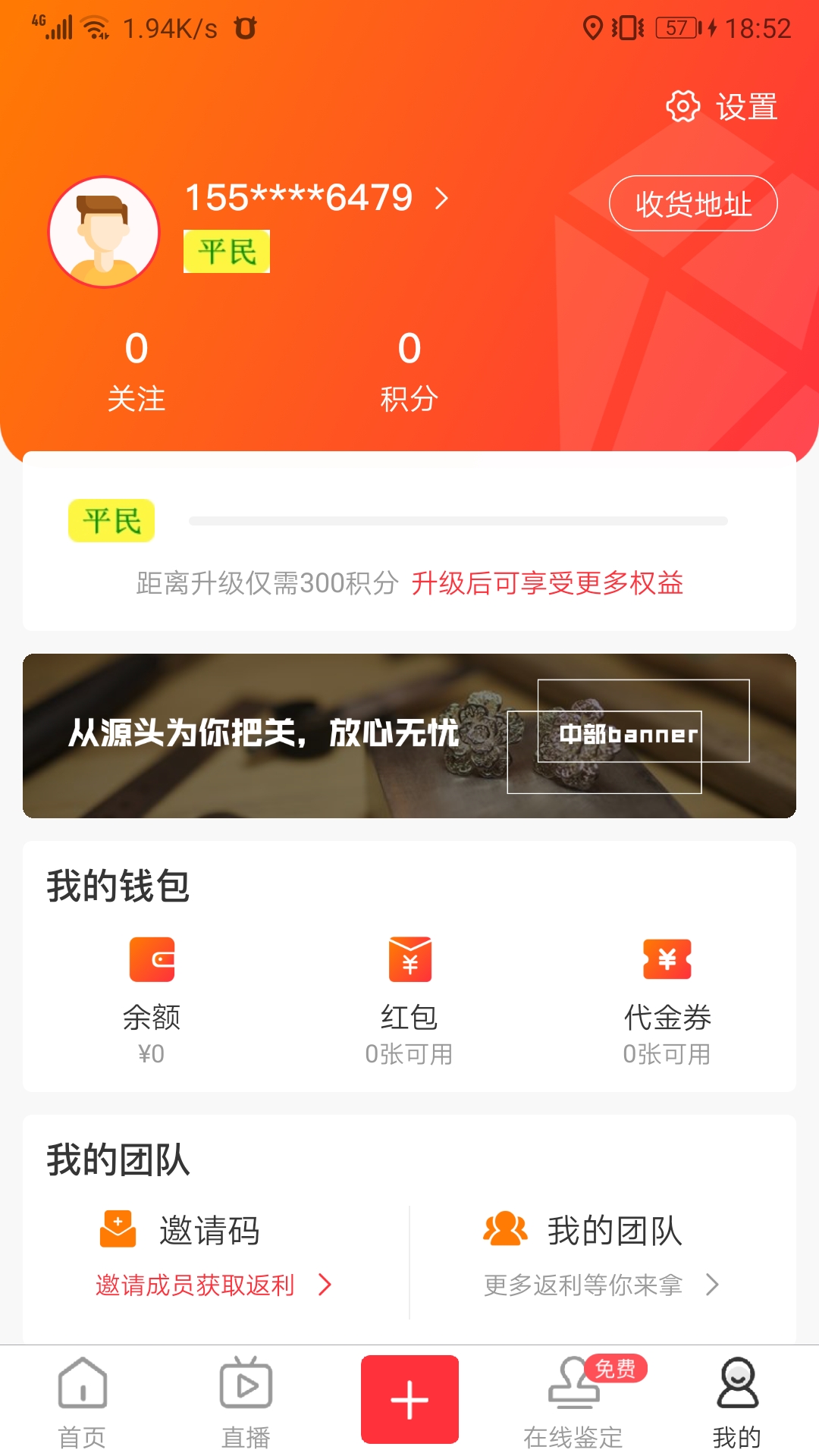
Task: Open 升级后可享受更多权益 upgrade link
Action: (x=547, y=583)
